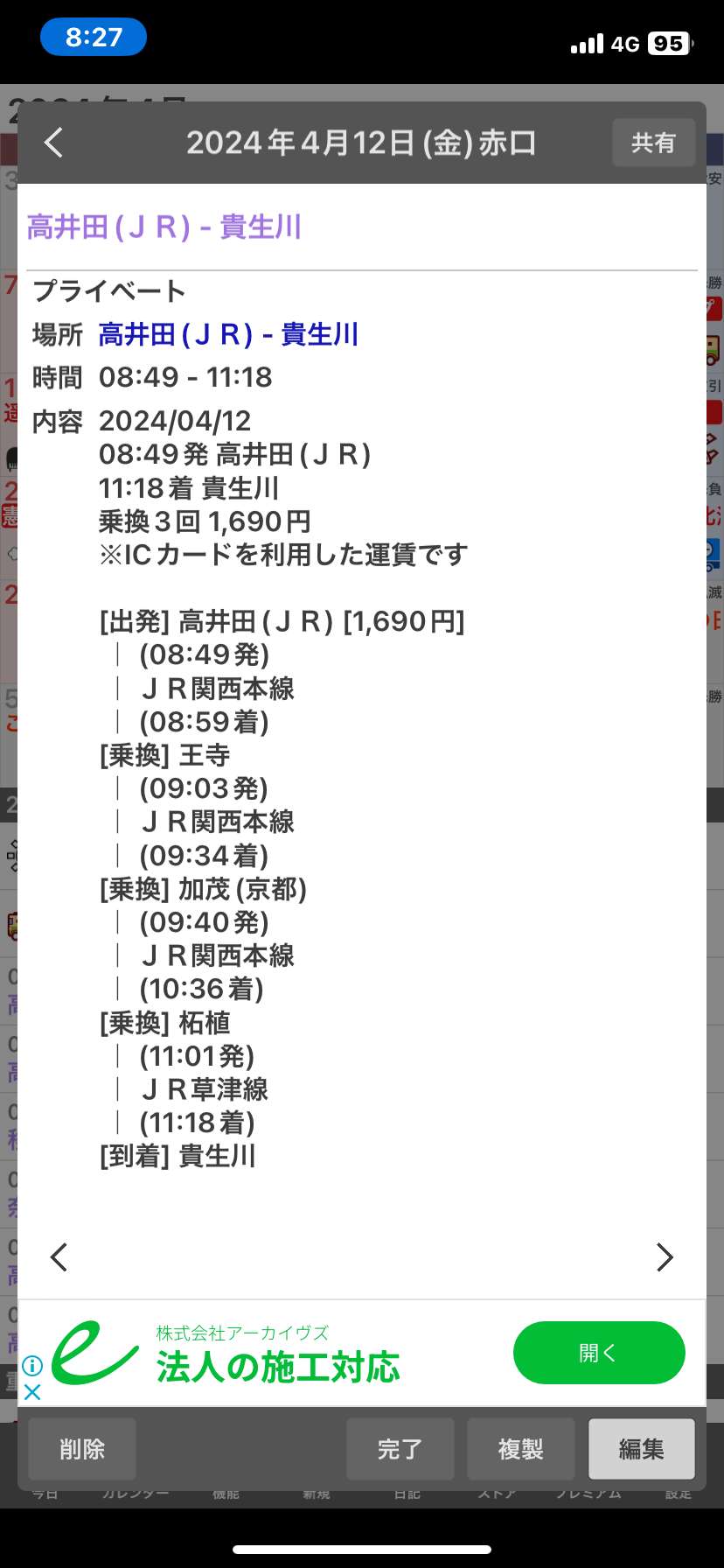Tap the 共有 share button

[654, 143]
